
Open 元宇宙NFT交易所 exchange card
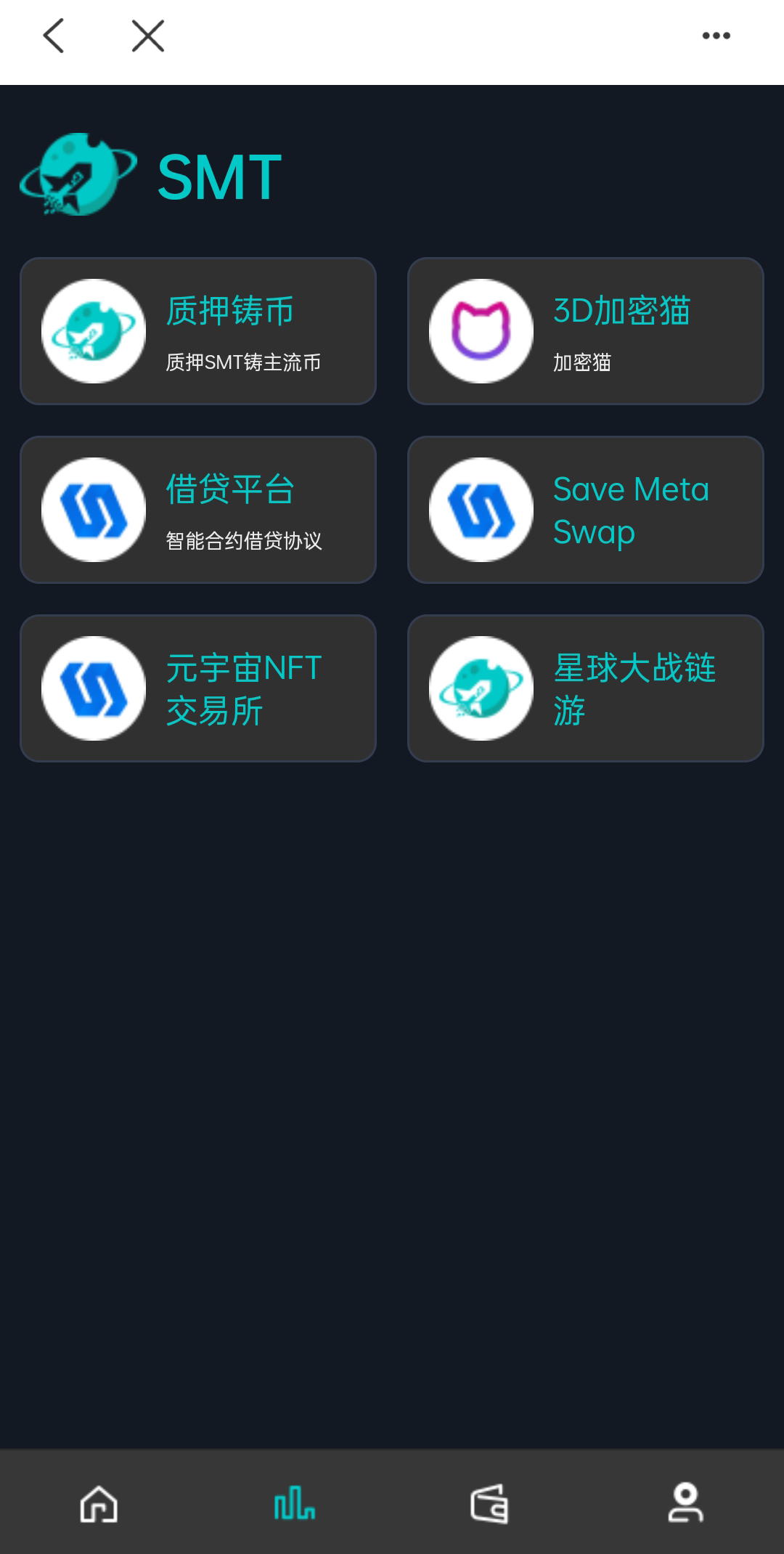(x=198, y=688)
